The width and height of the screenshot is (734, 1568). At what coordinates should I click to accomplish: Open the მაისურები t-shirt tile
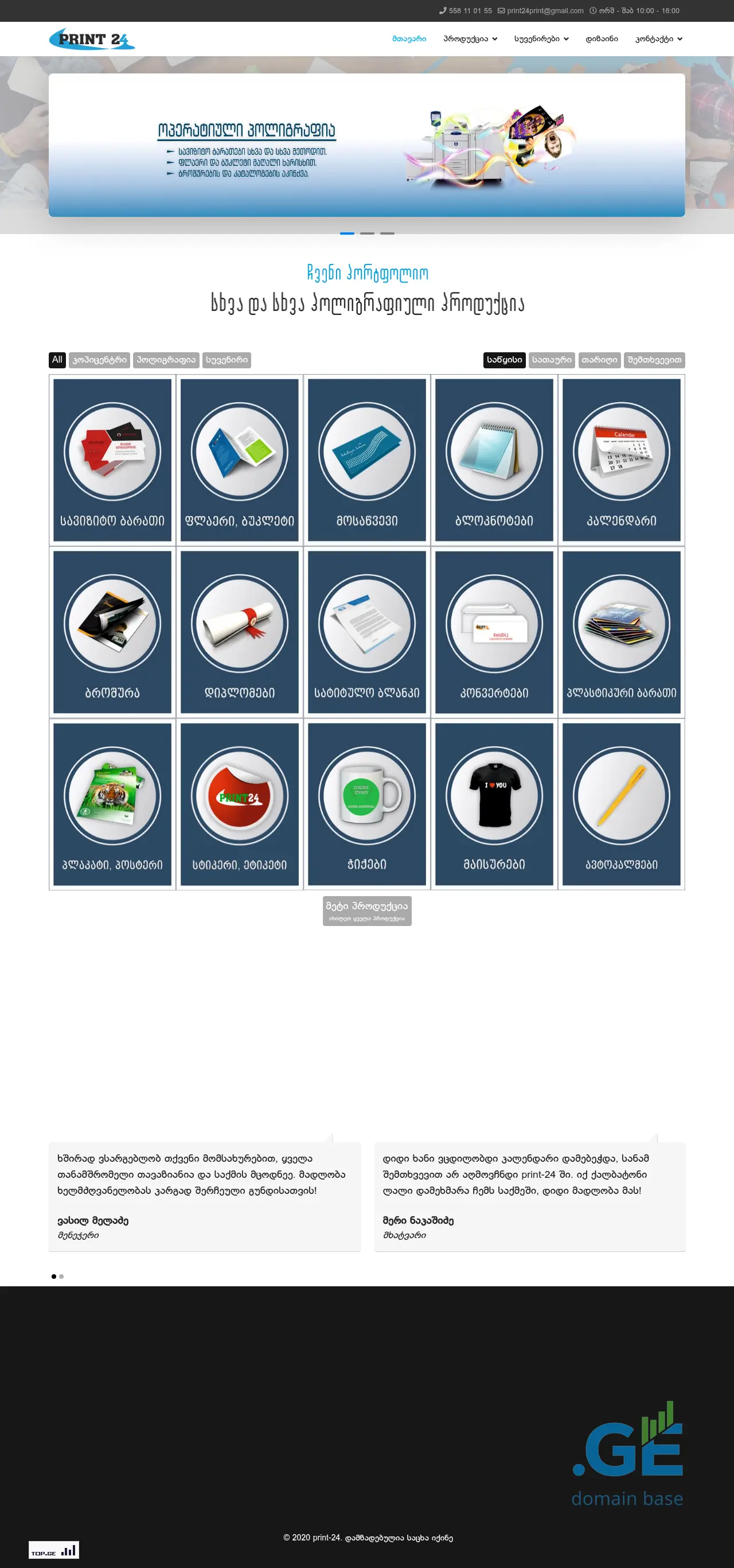pos(494,803)
